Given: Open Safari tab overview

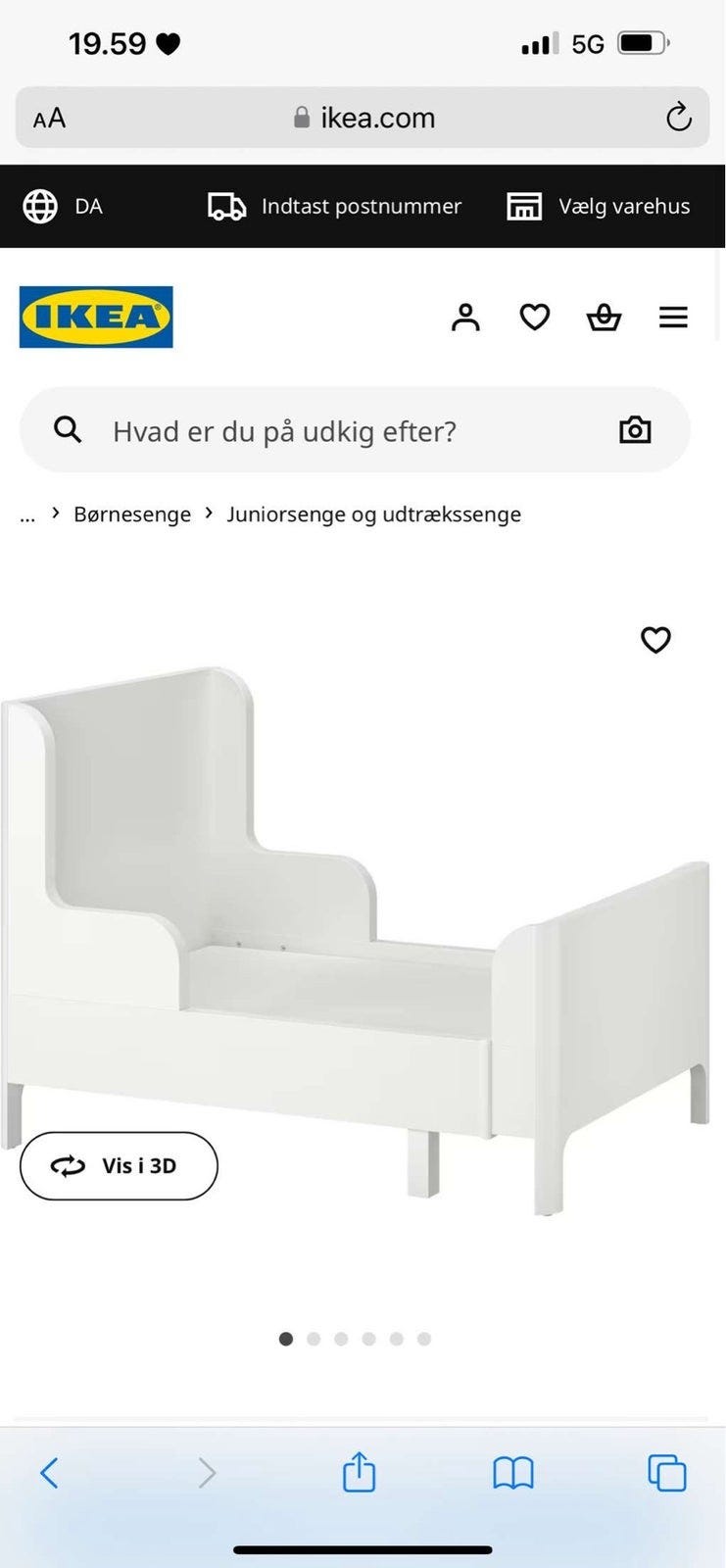Looking at the screenshot, I should click(666, 1472).
